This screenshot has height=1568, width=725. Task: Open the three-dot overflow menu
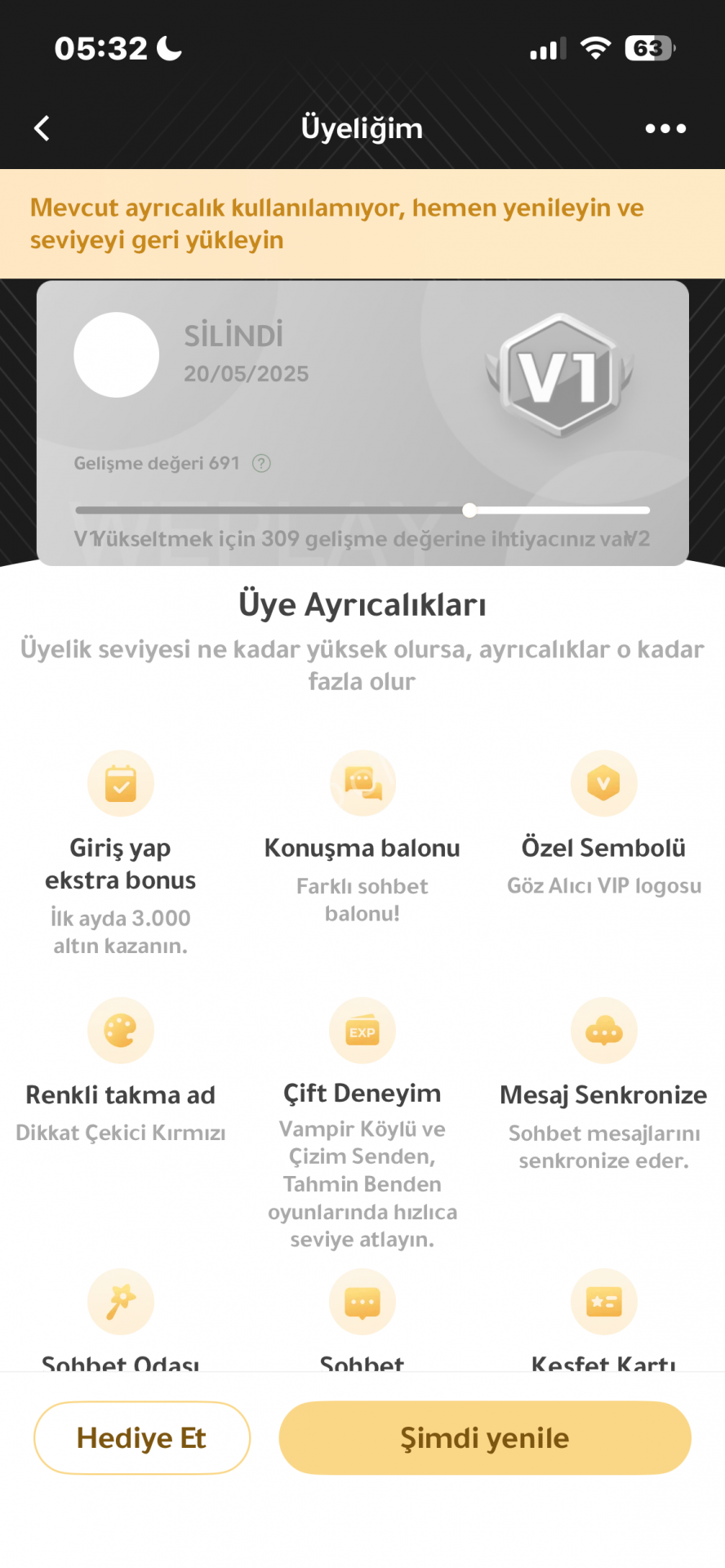click(x=665, y=128)
